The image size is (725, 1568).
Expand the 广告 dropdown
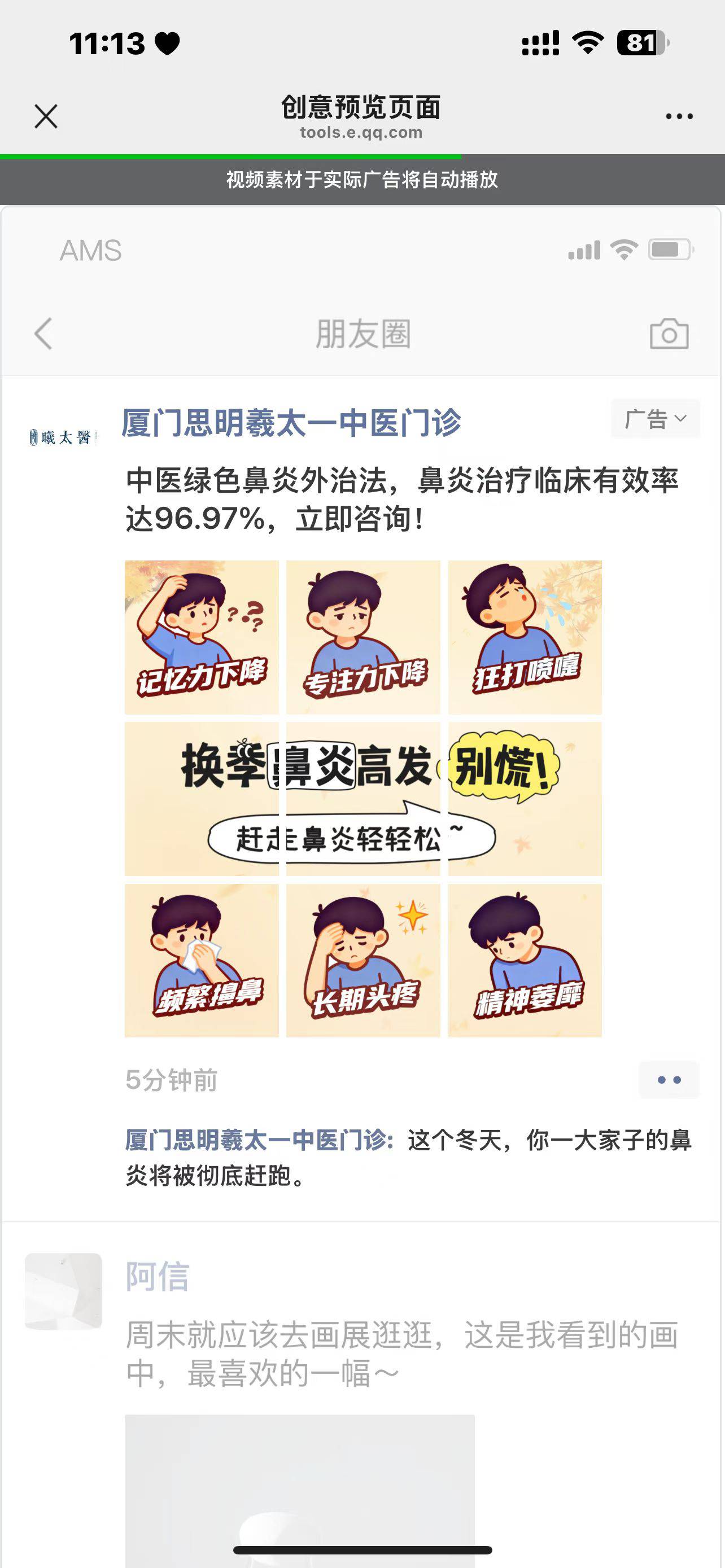click(655, 419)
